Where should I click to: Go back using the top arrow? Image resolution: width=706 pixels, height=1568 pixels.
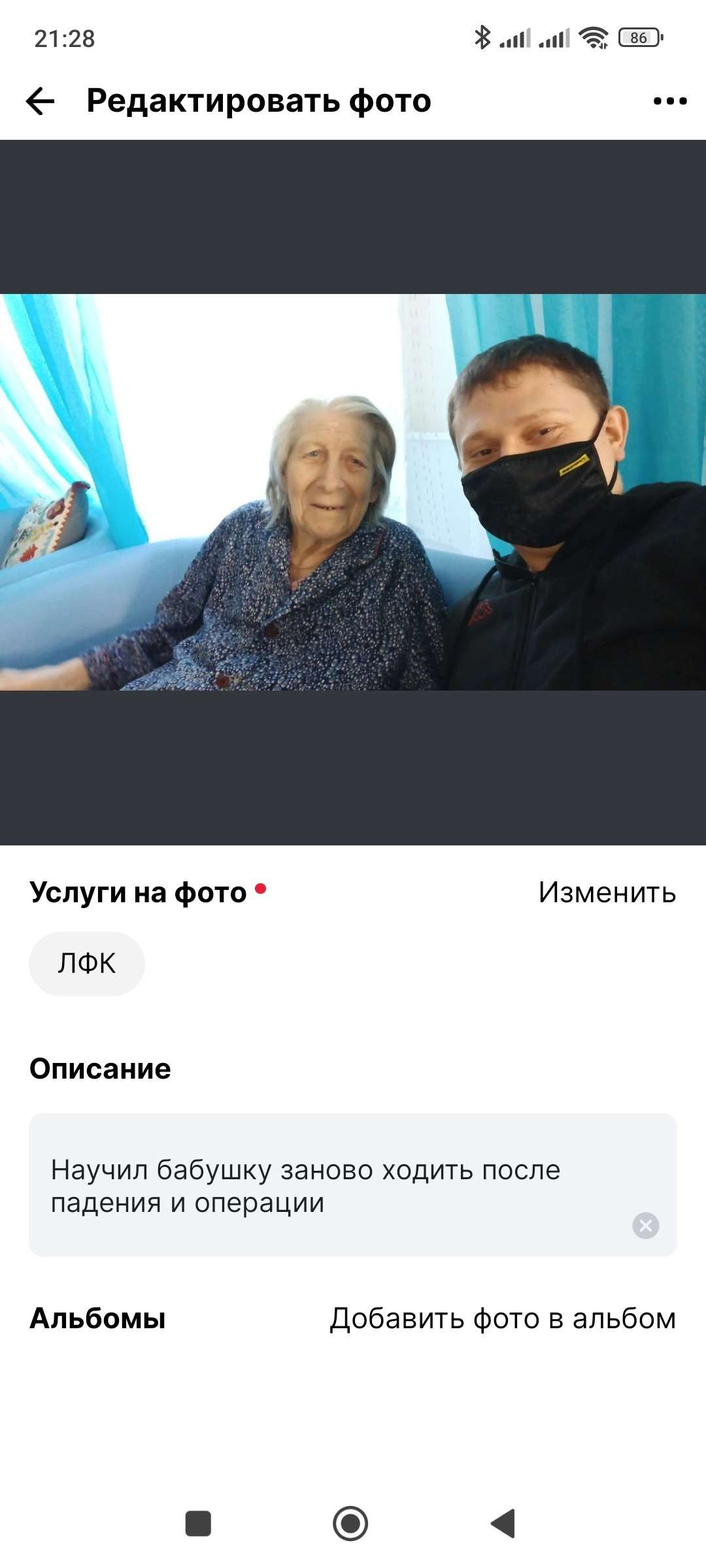(40, 101)
